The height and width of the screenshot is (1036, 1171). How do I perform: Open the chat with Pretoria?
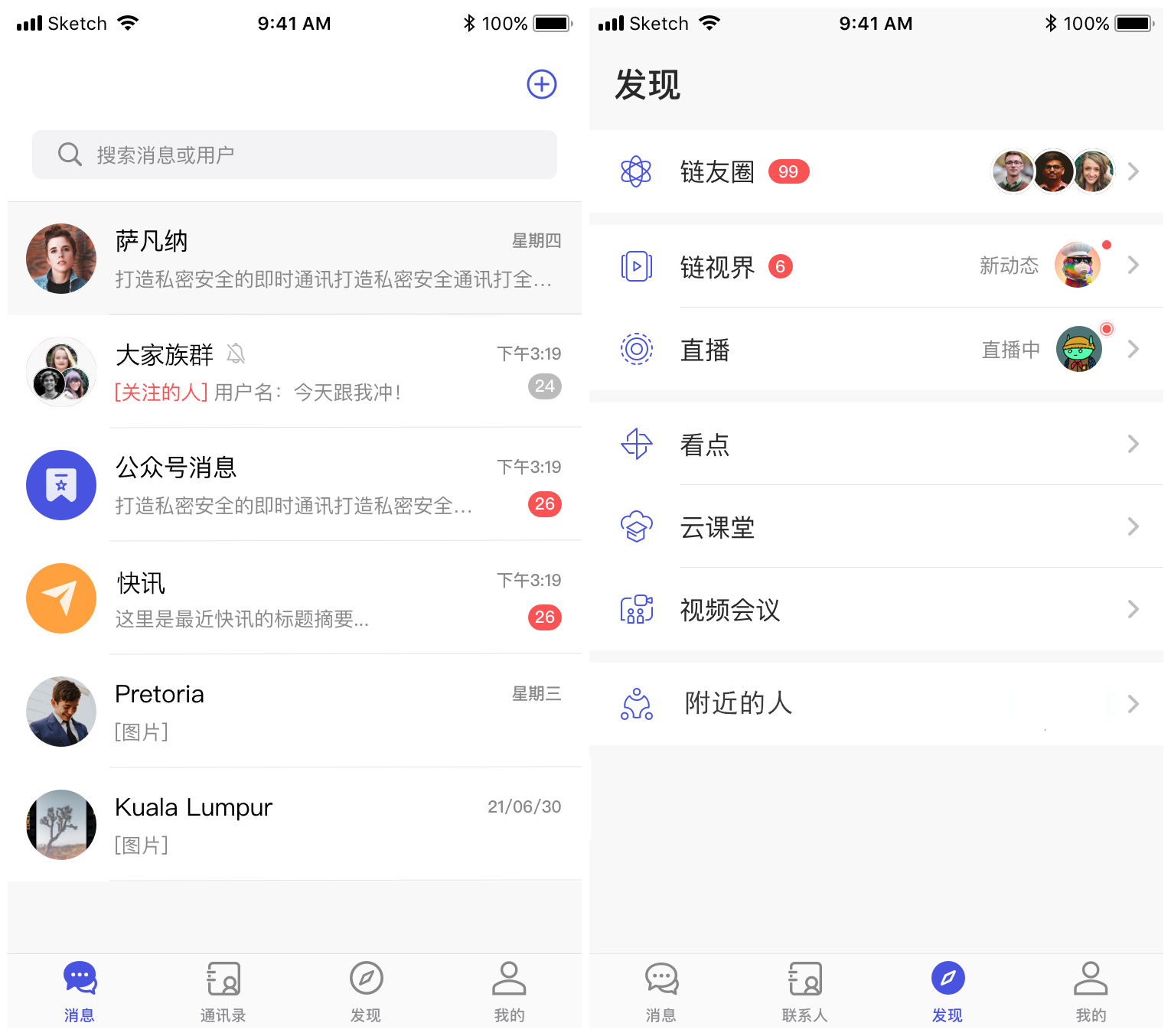(295, 712)
